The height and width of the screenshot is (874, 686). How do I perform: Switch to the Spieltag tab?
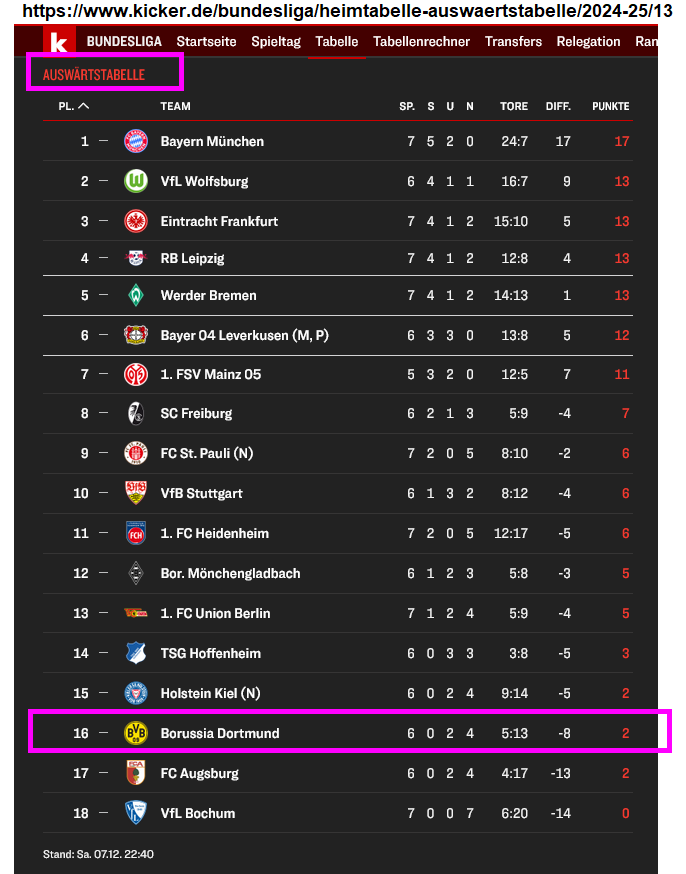pyautogui.click(x=276, y=42)
